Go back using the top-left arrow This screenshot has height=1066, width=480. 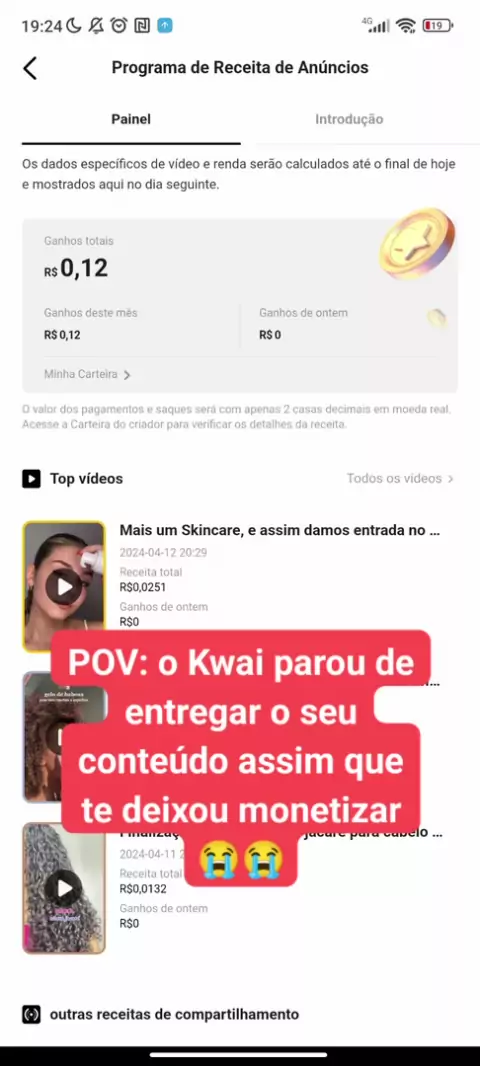pyautogui.click(x=30, y=69)
